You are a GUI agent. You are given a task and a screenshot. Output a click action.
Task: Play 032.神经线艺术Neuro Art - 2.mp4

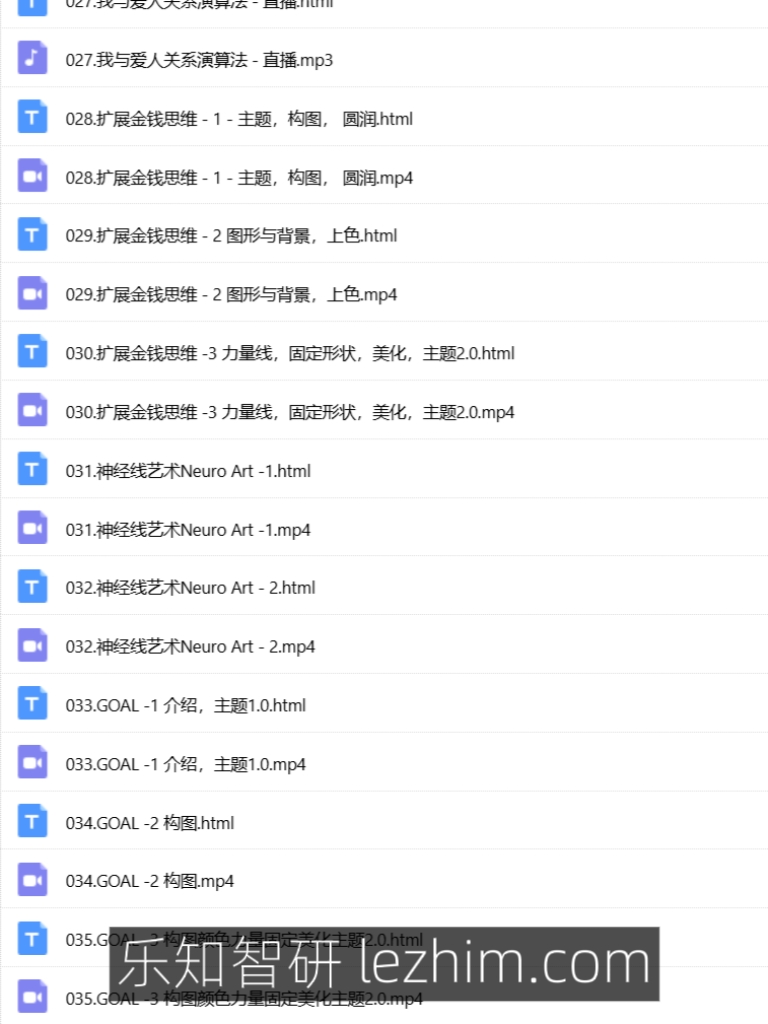(x=190, y=647)
